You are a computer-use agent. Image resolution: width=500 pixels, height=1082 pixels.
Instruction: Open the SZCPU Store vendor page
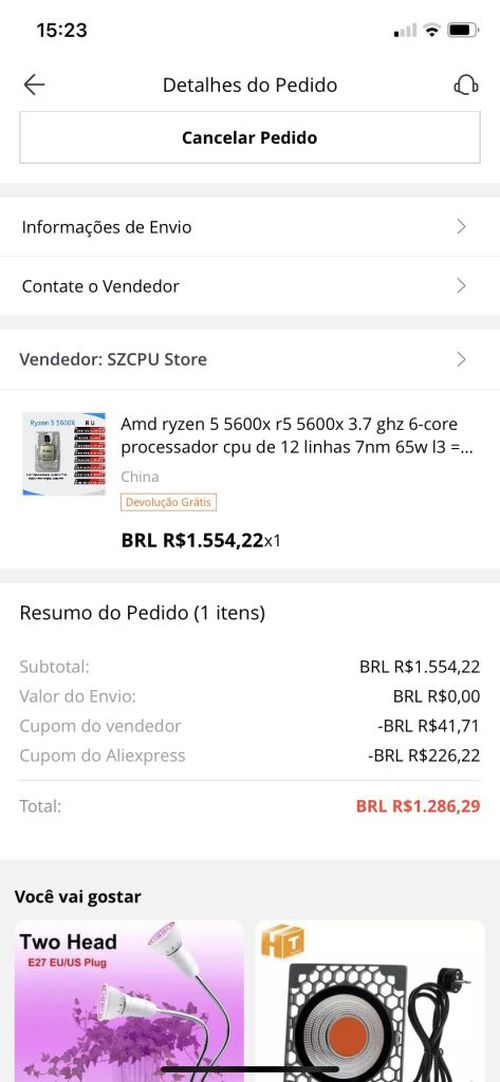pos(250,359)
